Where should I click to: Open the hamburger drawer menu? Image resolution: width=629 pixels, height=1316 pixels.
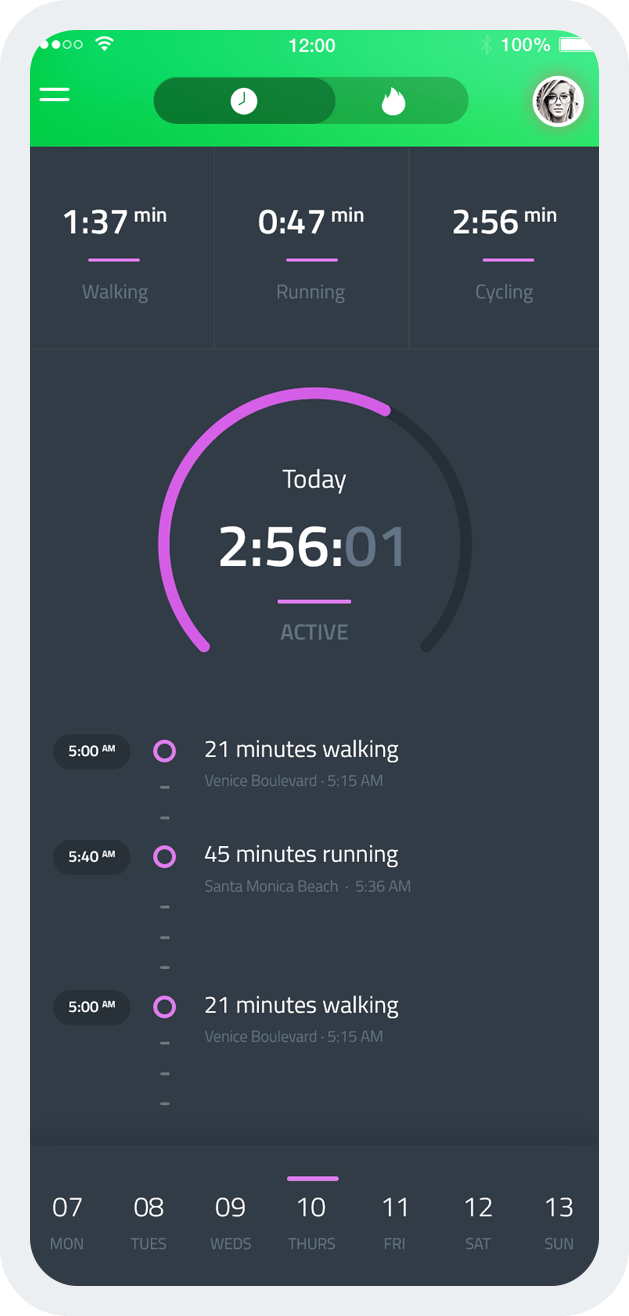click(55, 95)
